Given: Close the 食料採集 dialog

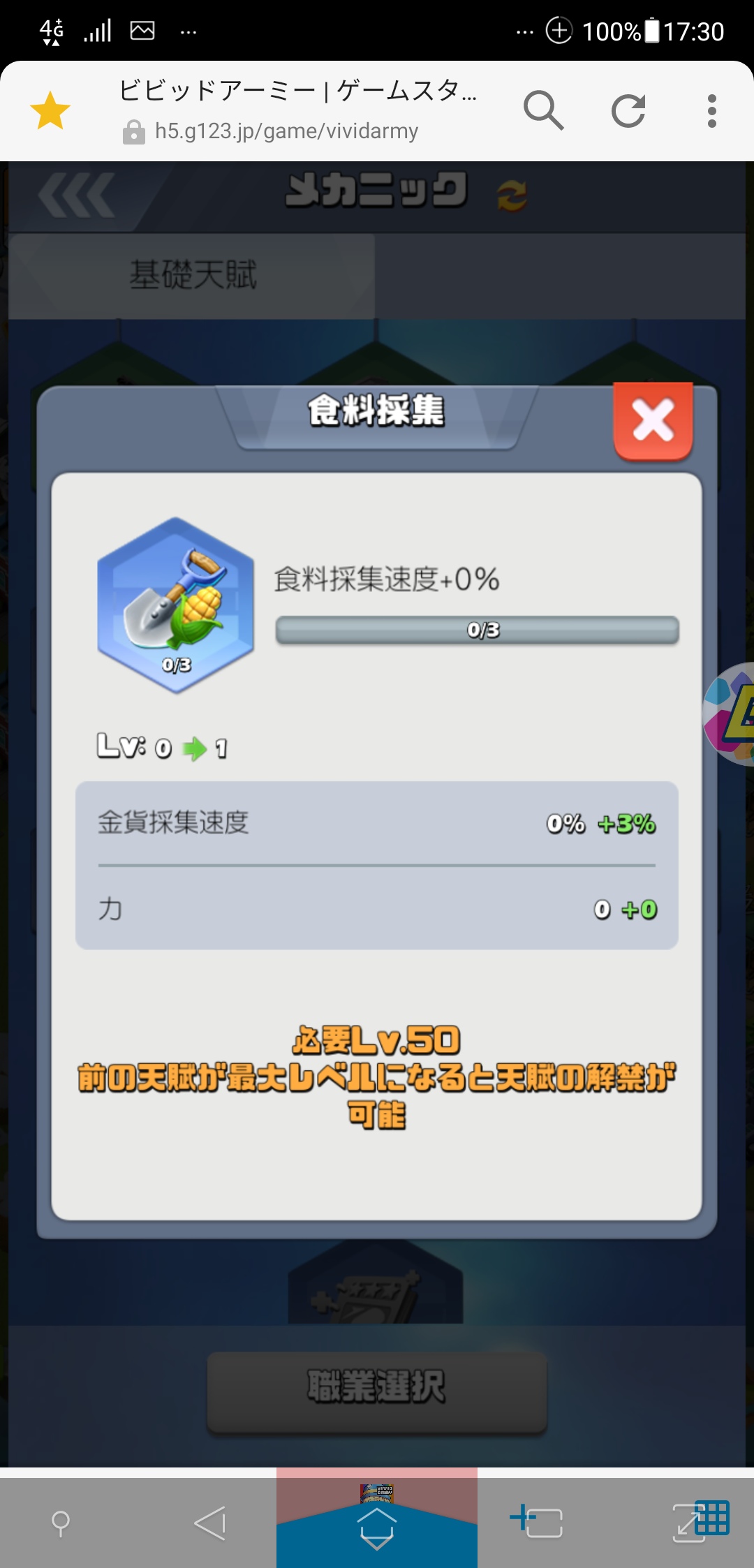Looking at the screenshot, I should pyautogui.click(x=653, y=421).
